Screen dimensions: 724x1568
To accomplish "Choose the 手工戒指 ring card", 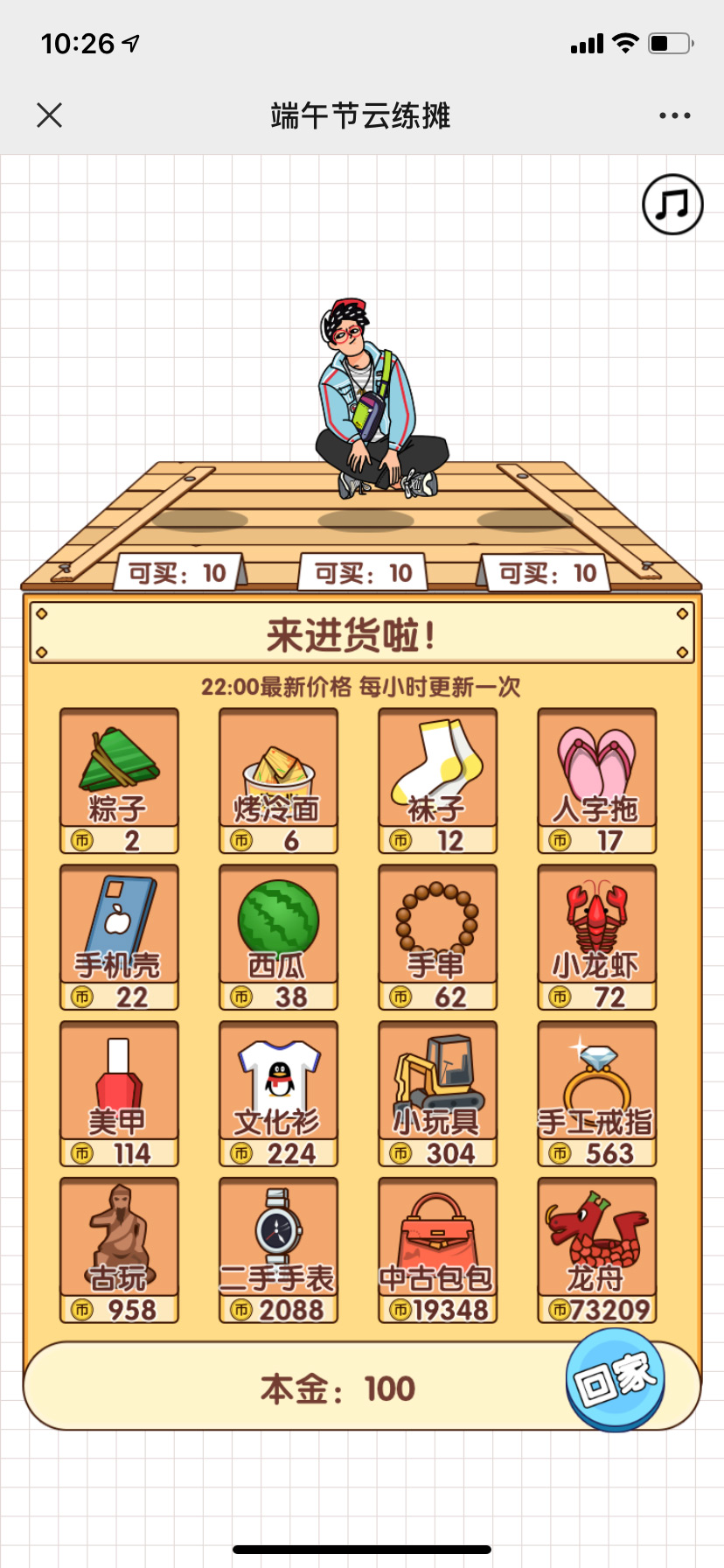I will [x=596, y=1093].
